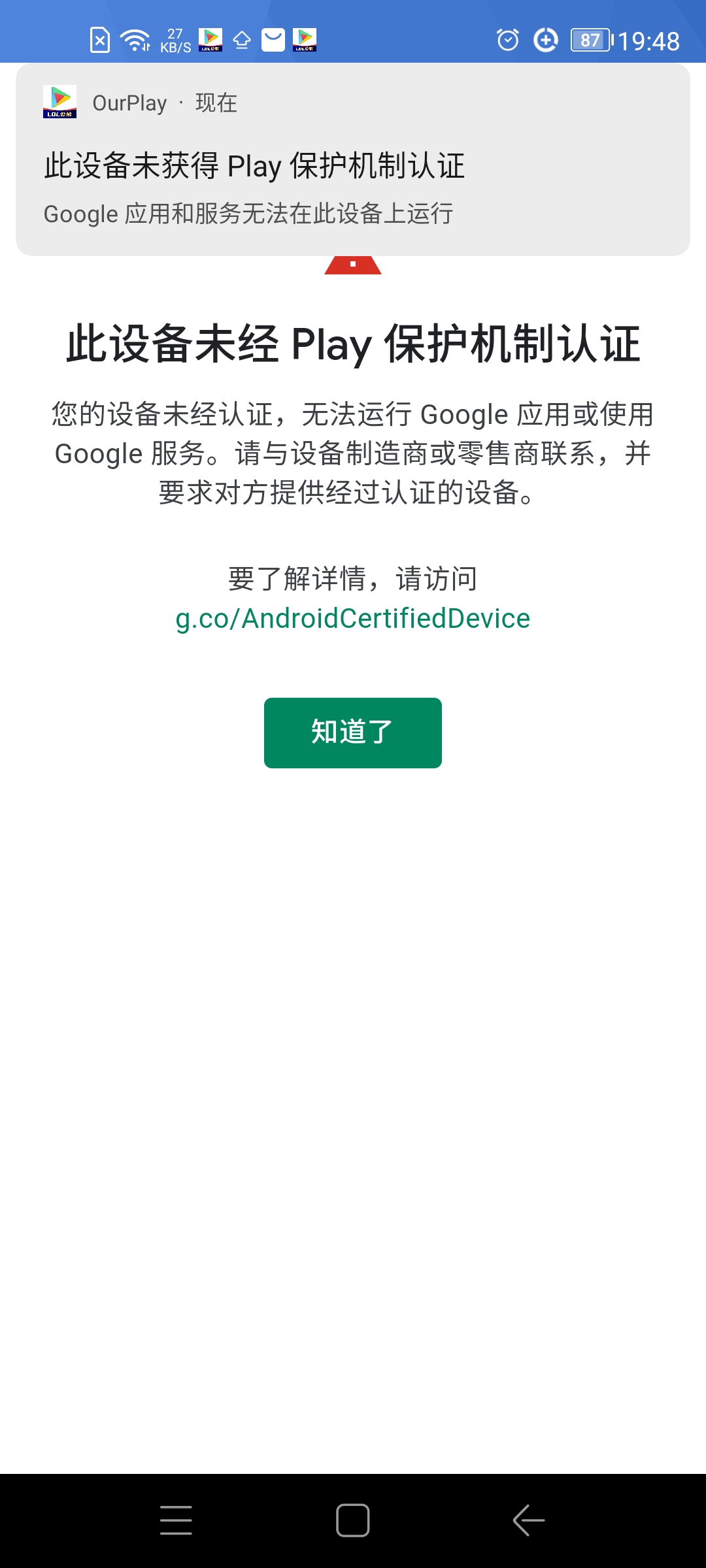Go to the home screen via navigation bar
The image size is (706, 1568).
click(x=353, y=1520)
